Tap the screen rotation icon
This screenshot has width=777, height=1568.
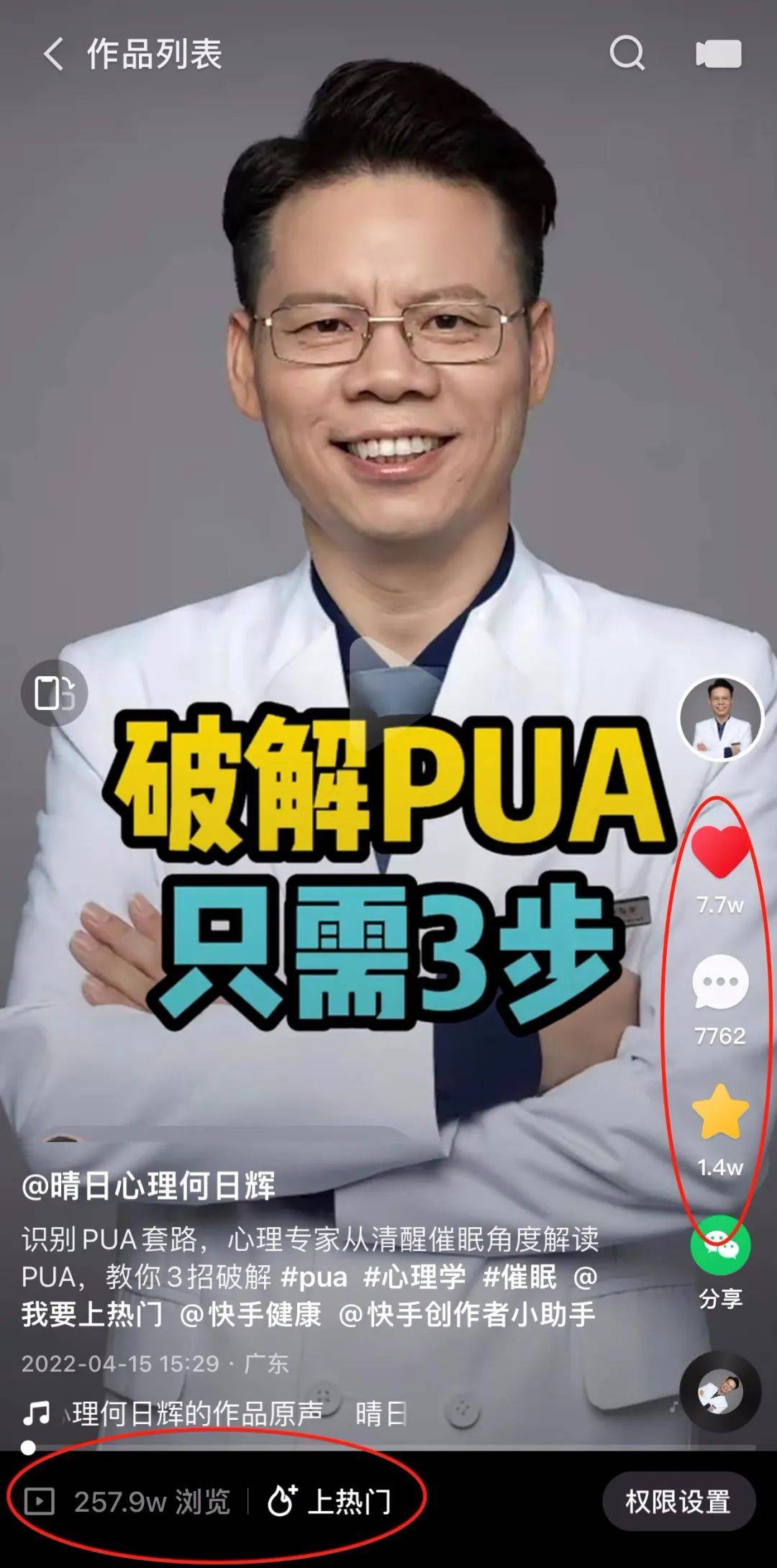[55, 693]
